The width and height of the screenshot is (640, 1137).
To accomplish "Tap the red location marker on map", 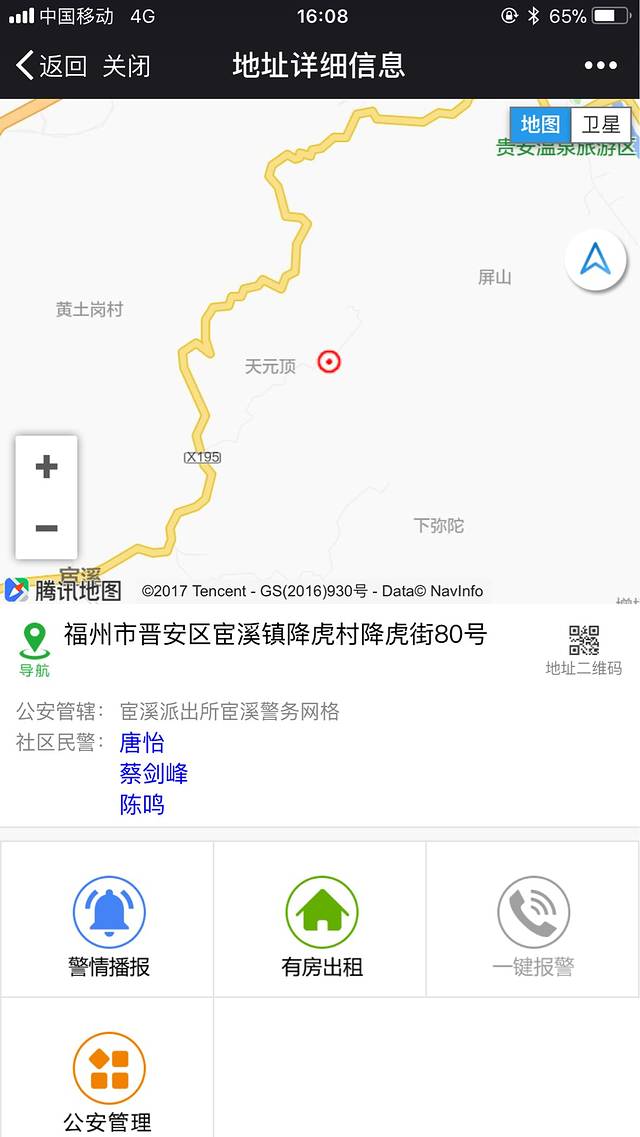I will 329,361.
